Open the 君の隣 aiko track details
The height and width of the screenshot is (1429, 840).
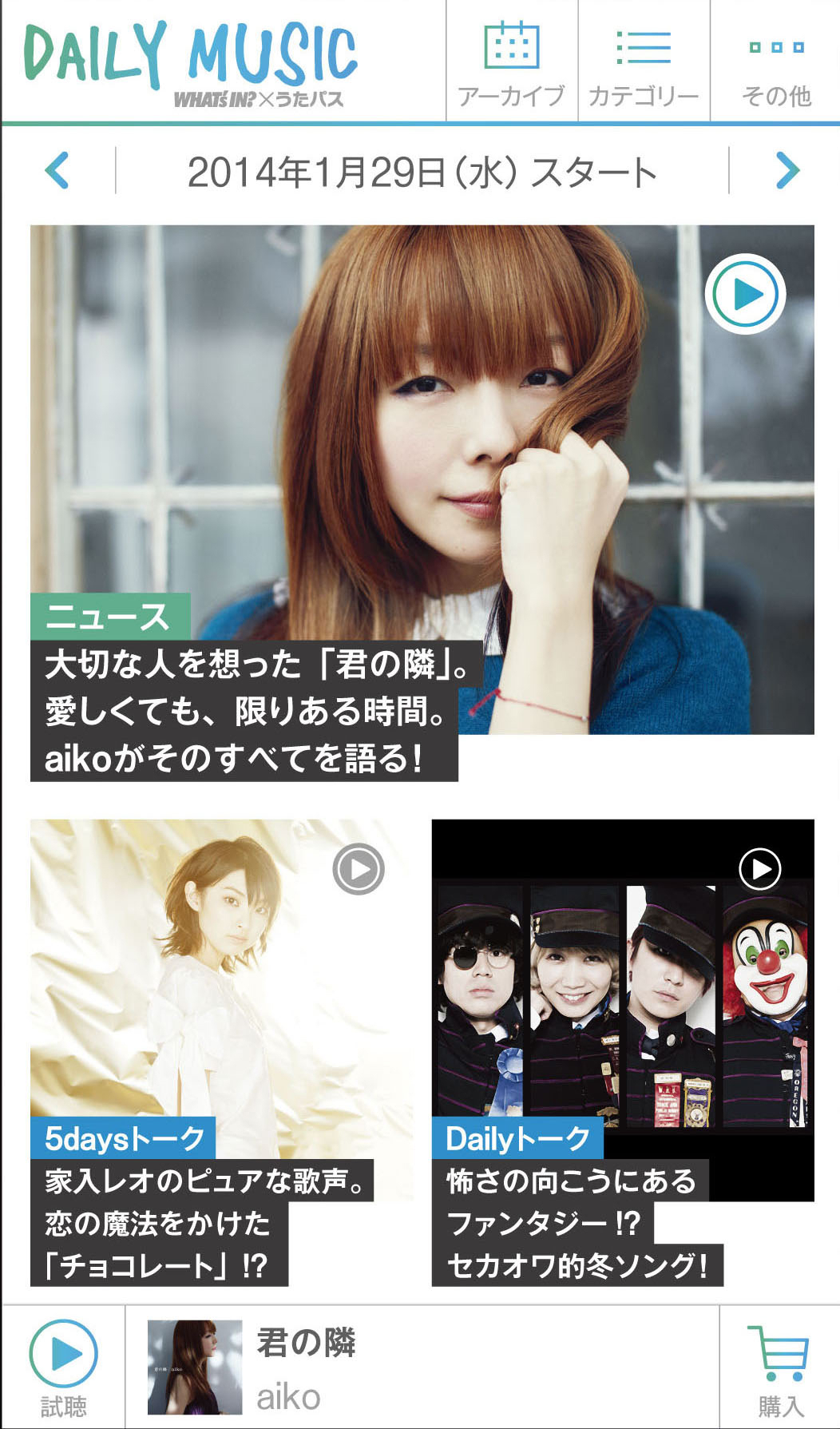click(x=422, y=1367)
